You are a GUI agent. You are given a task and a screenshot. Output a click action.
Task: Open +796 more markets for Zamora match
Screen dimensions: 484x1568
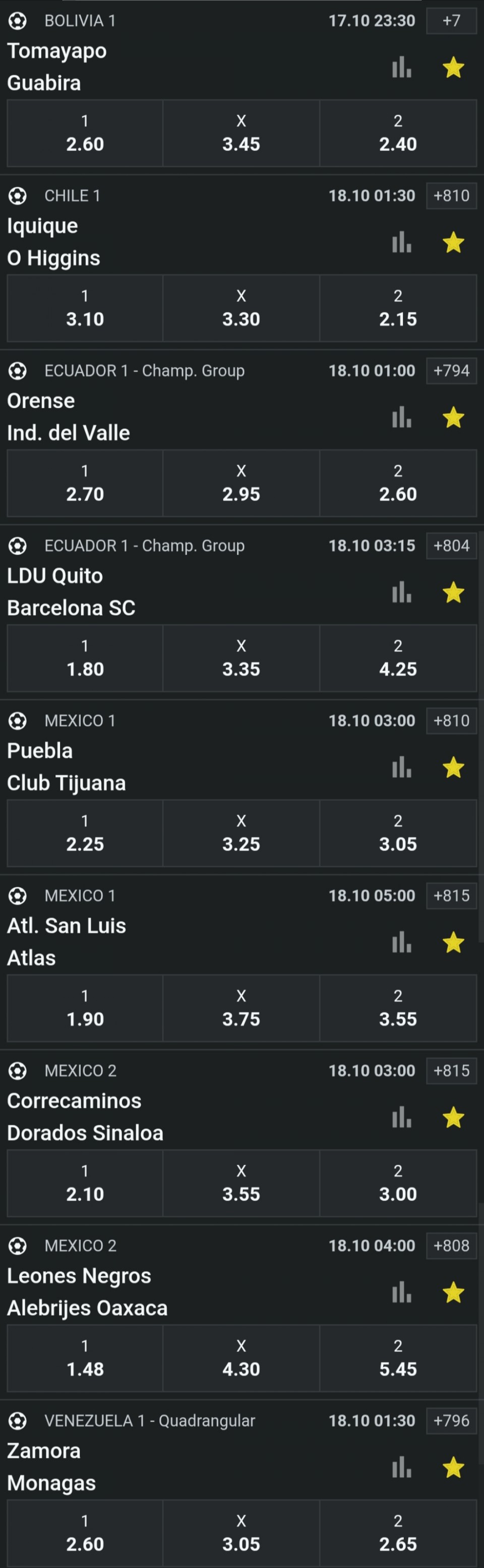(451, 1421)
